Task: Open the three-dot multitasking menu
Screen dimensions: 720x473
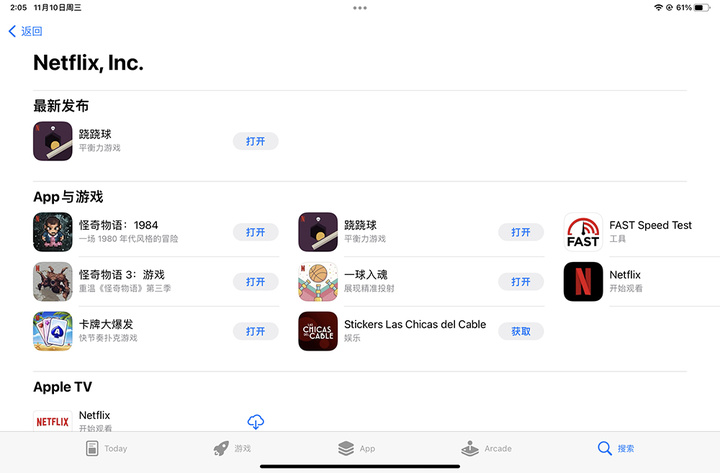Action: (360, 8)
